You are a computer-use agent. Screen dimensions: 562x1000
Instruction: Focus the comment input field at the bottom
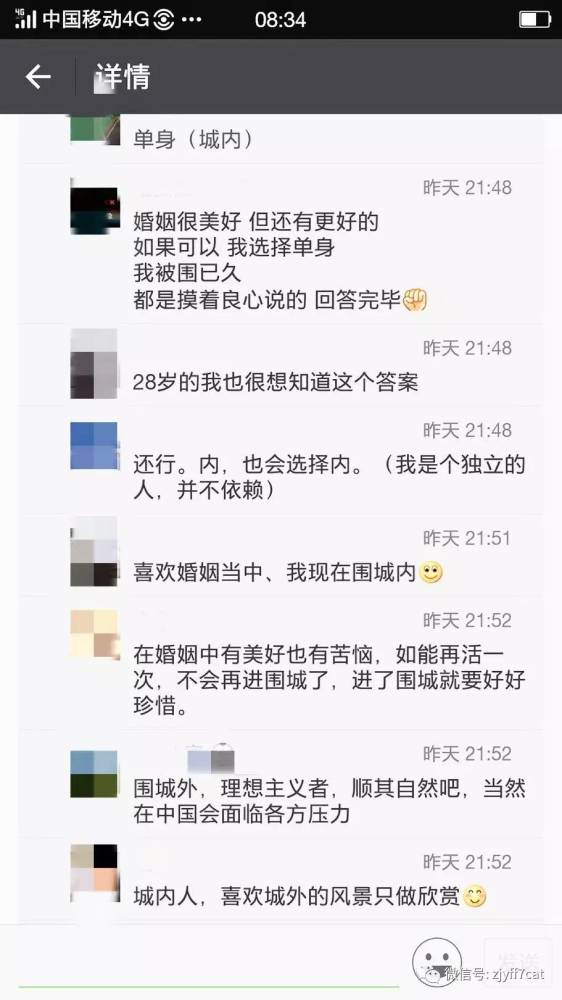(x=209, y=962)
